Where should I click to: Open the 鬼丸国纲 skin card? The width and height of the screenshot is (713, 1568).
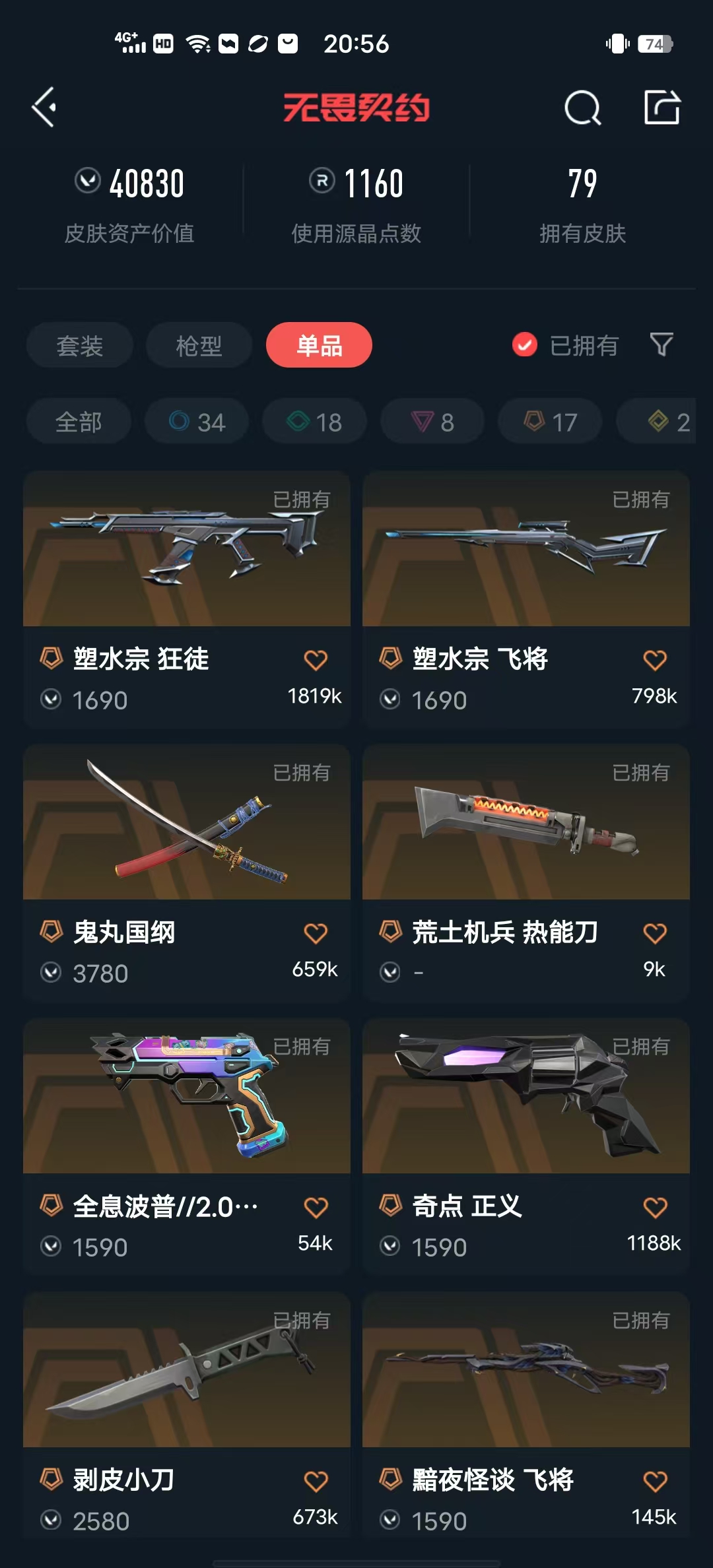[x=186, y=822]
